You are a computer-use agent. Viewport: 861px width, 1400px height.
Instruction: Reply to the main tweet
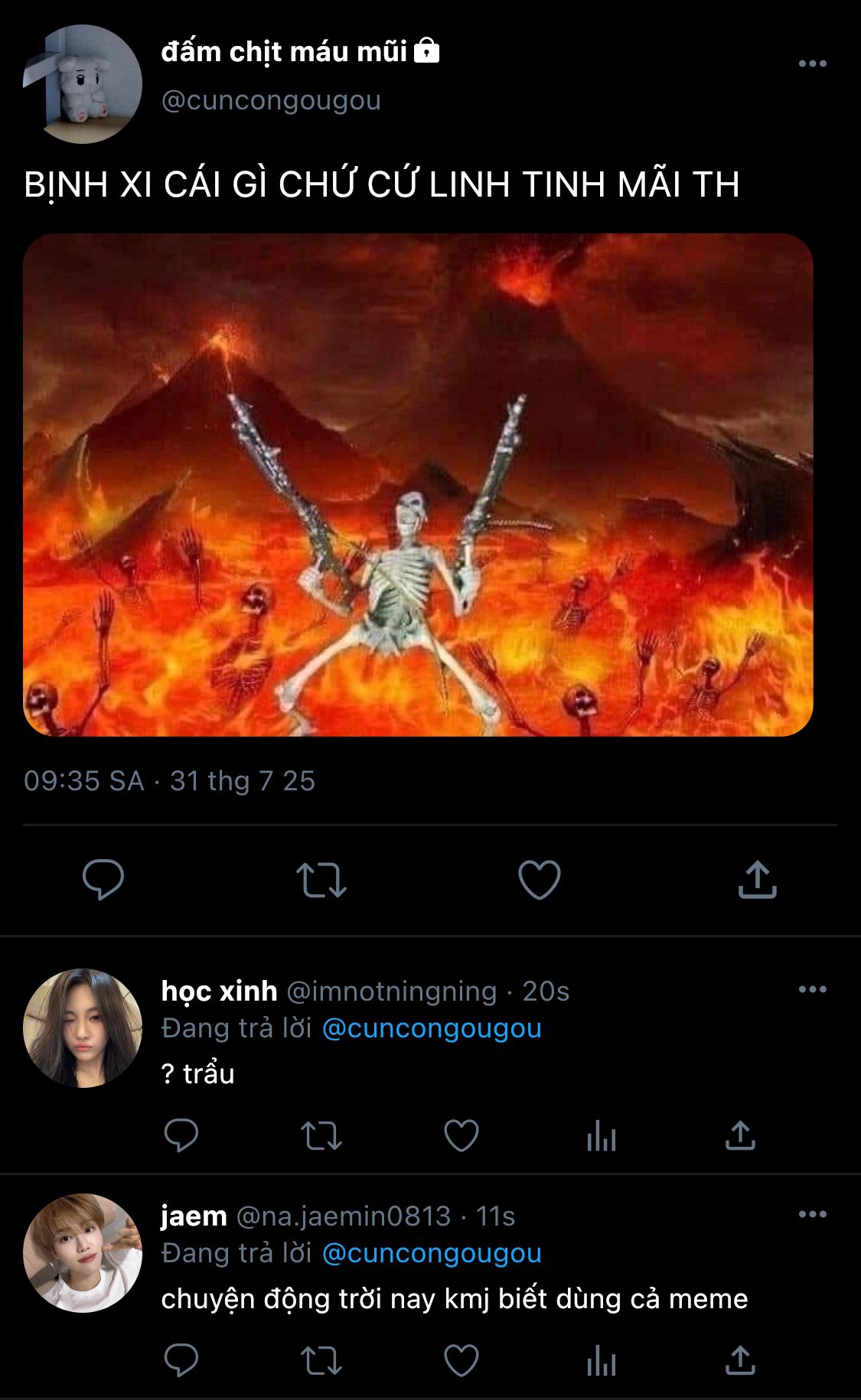tap(103, 880)
